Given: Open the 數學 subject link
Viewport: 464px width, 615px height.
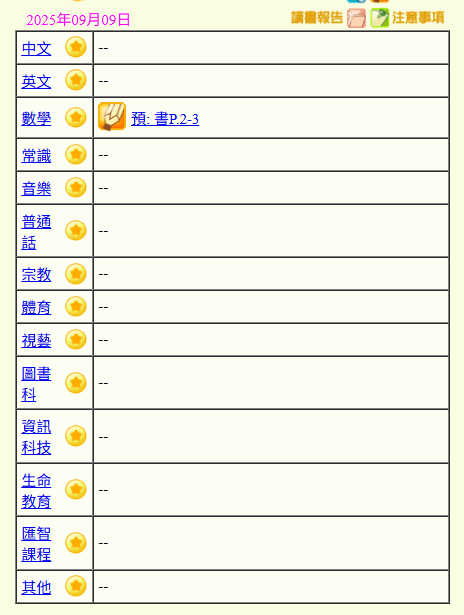Looking at the screenshot, I should pos(36,118).
